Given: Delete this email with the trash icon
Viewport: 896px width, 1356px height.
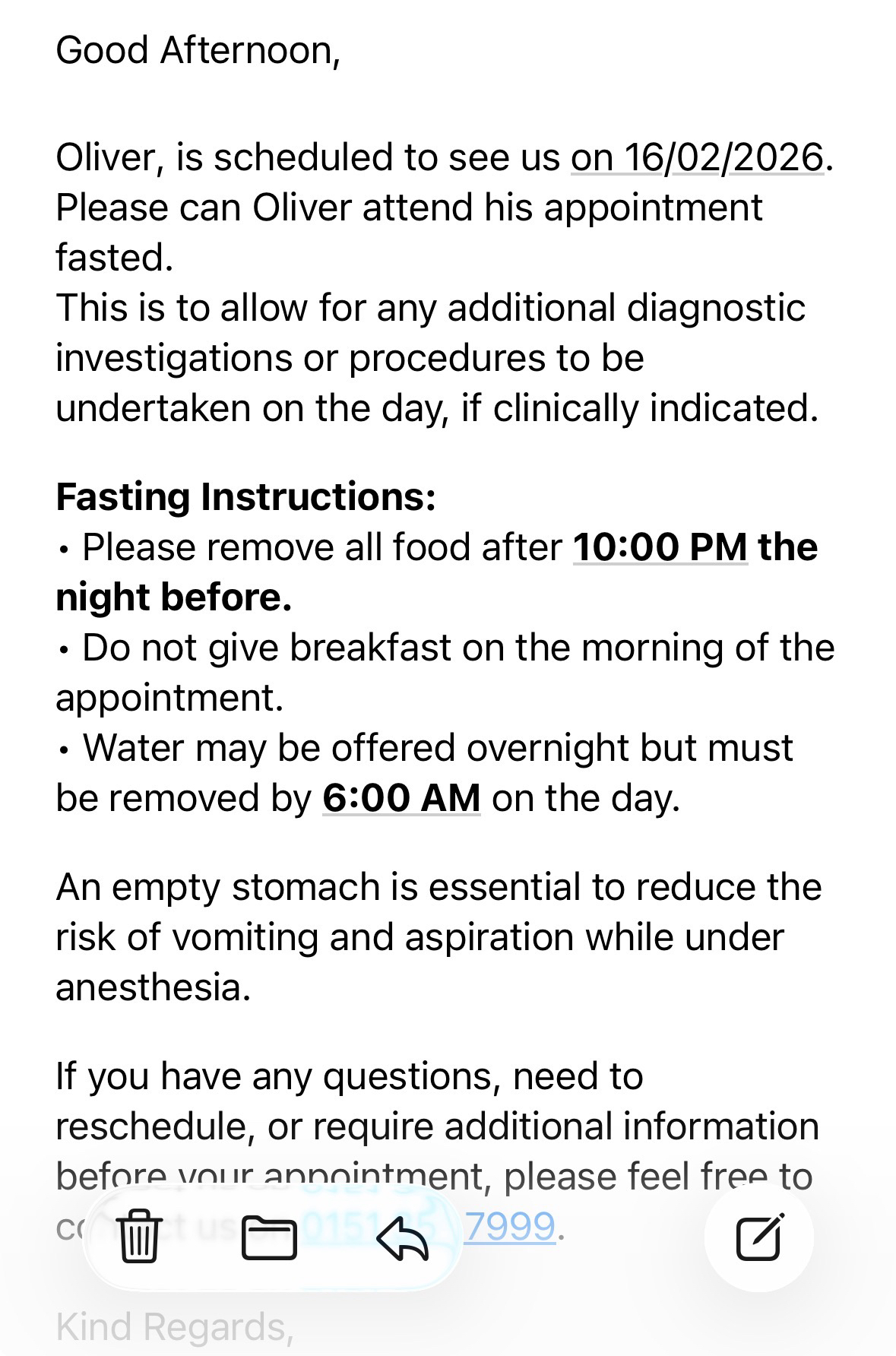Looking at the screenshot, I should click(x=141, y=1235).
